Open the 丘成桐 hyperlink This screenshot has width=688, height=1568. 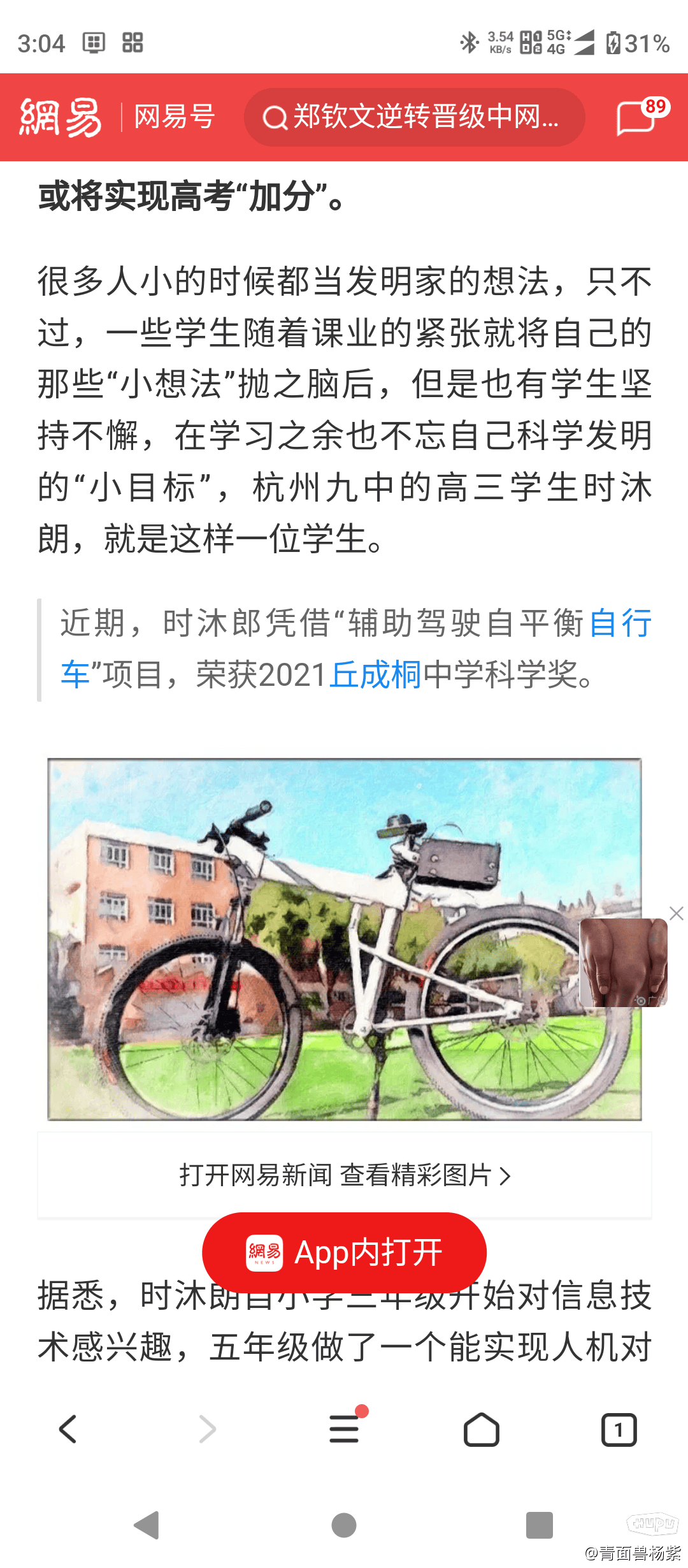pyautogui.click(x=375, y=674)
